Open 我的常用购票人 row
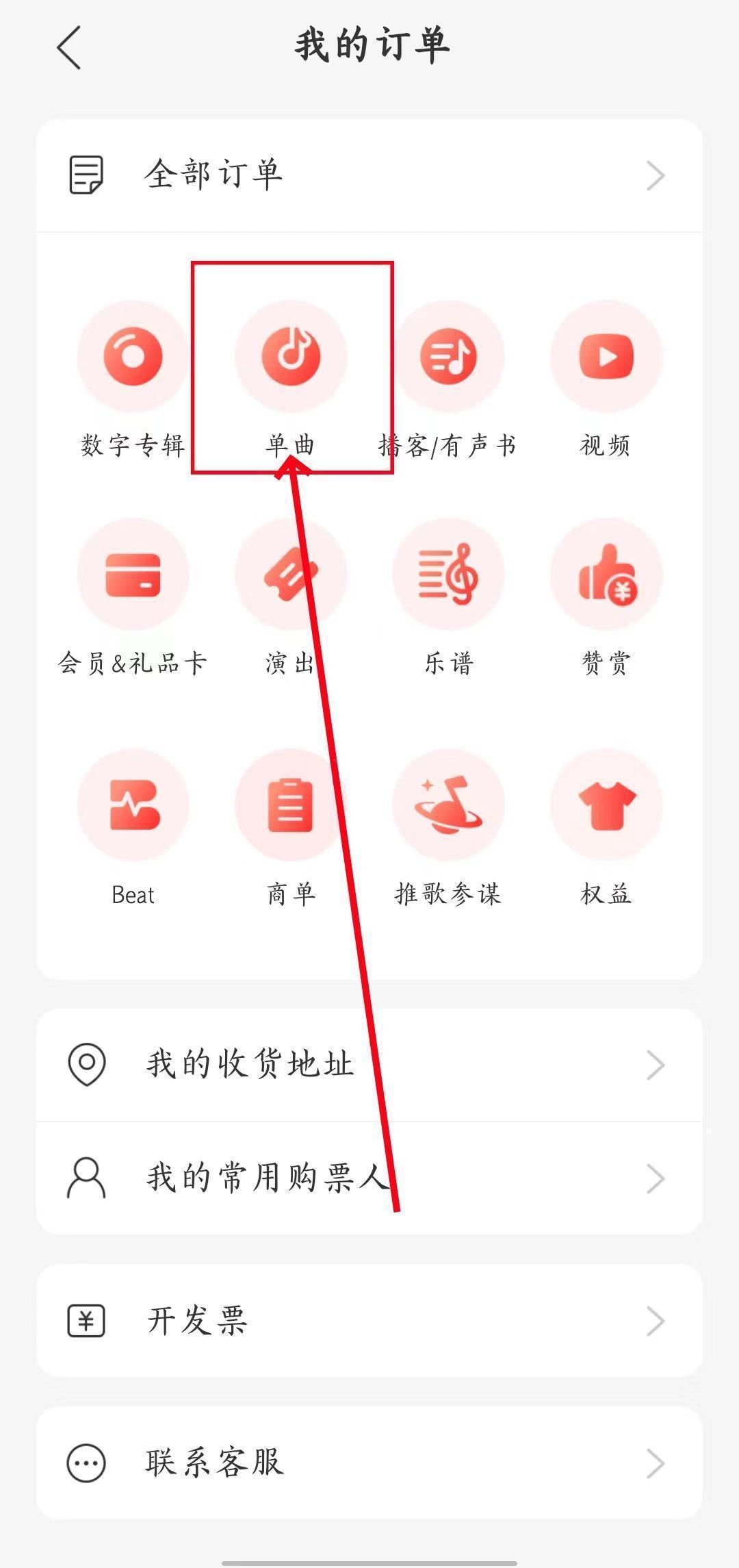 point(369,1178)
